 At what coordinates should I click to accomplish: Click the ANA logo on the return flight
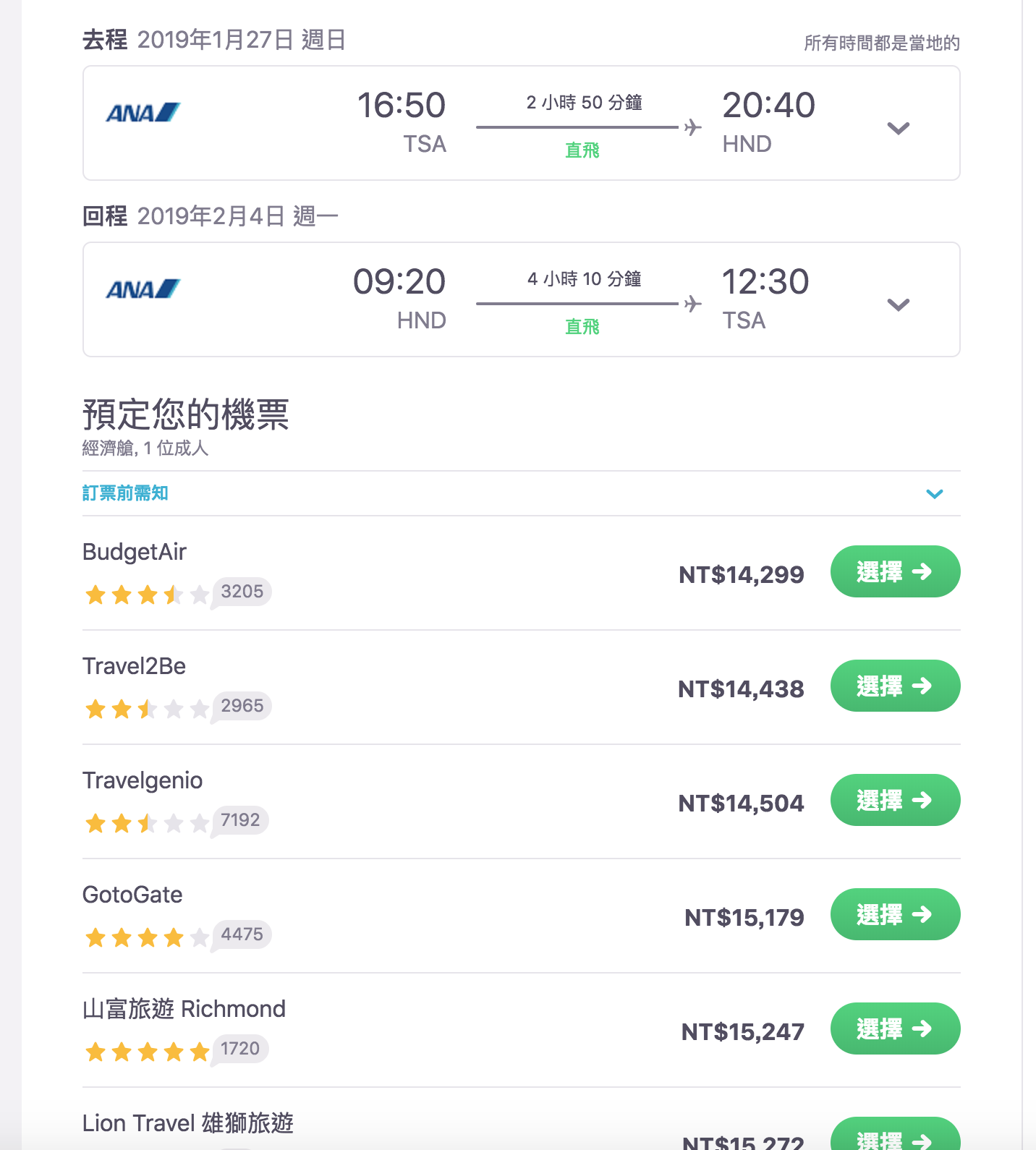click(141, 288)
